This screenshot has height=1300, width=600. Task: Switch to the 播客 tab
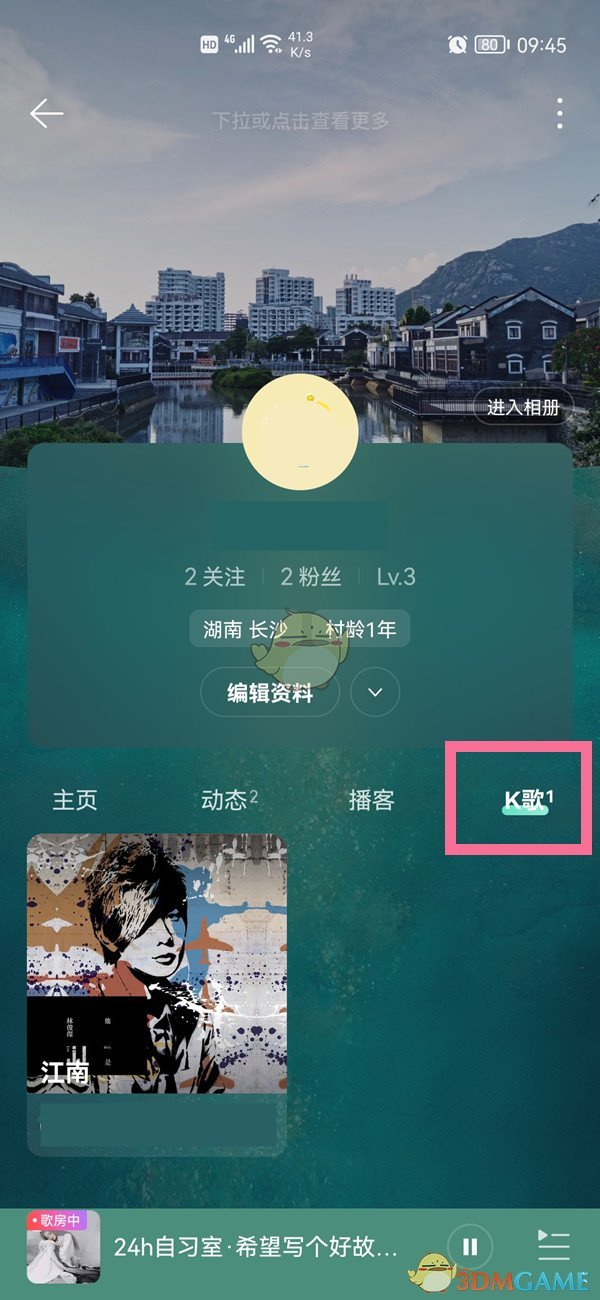click(371, 800)
